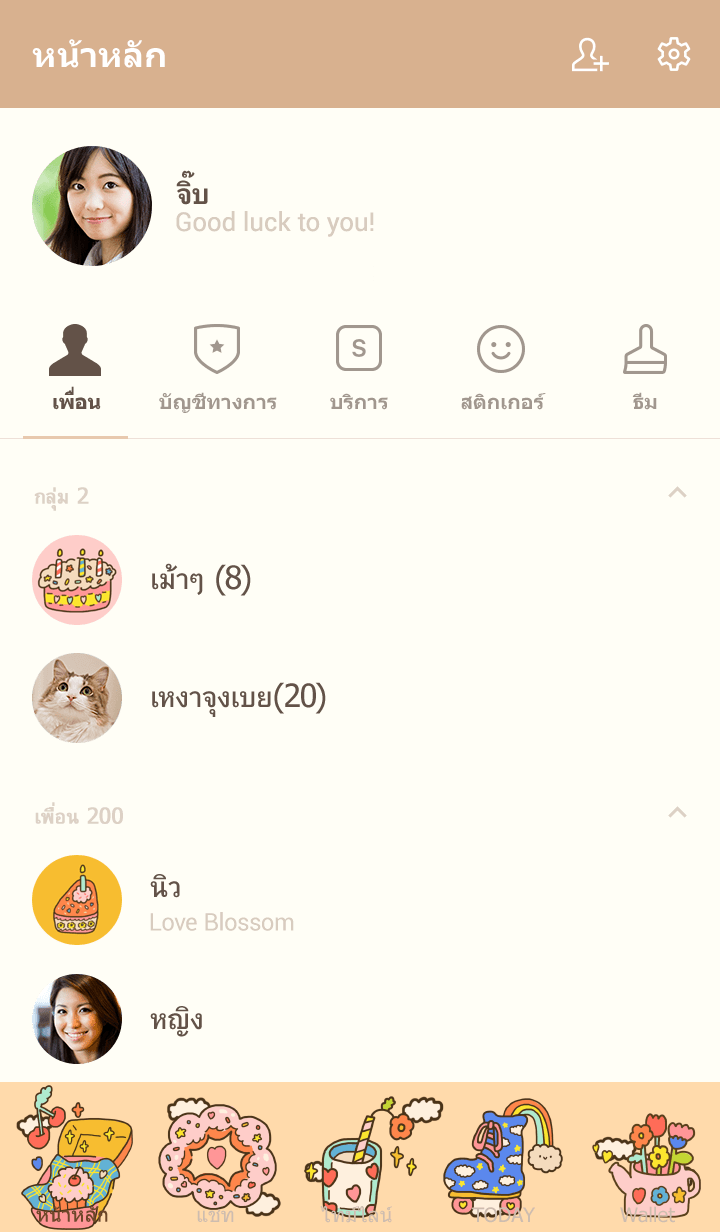Switch to the แชท bottom tab
The image size is (720, 1232).
point(216,1158)
